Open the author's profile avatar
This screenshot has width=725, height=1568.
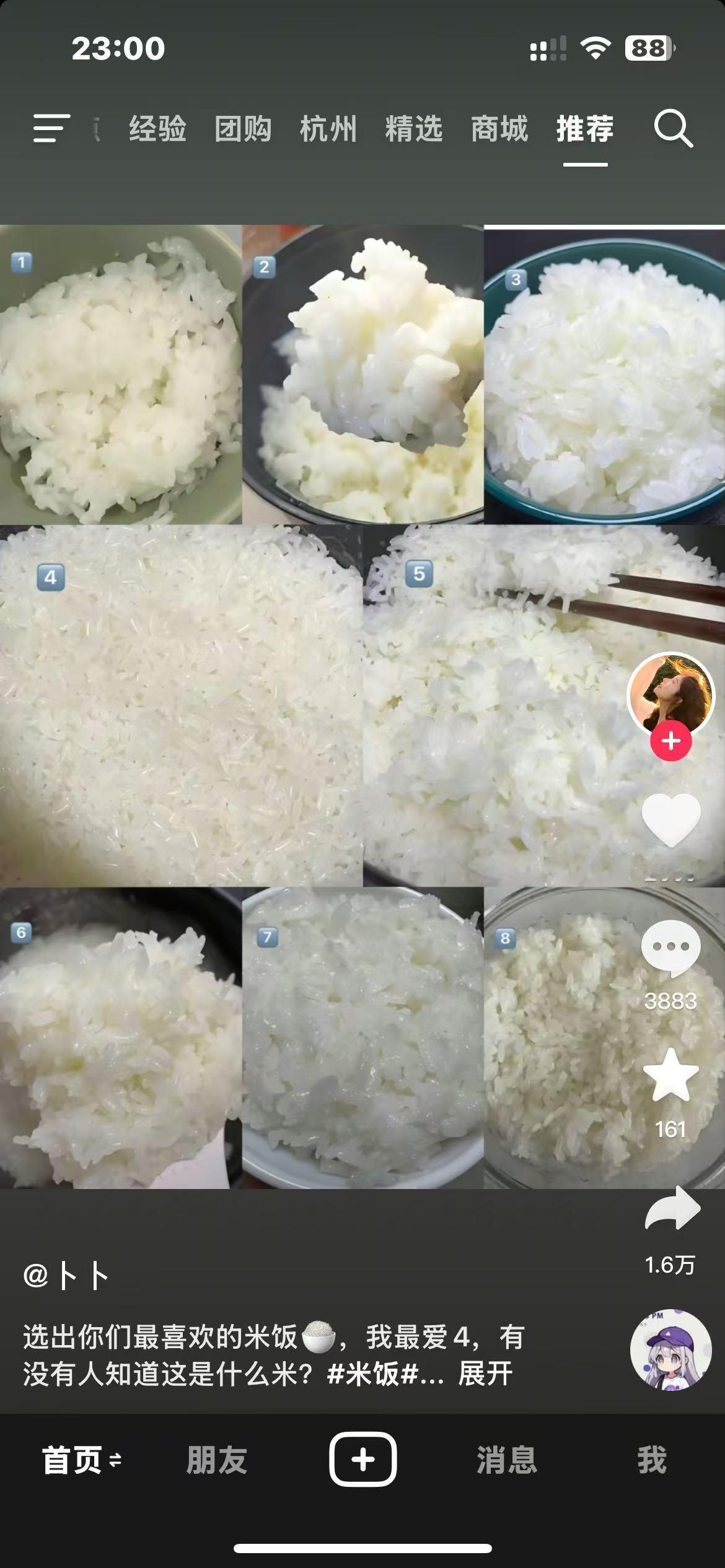(x=670, y=695)
